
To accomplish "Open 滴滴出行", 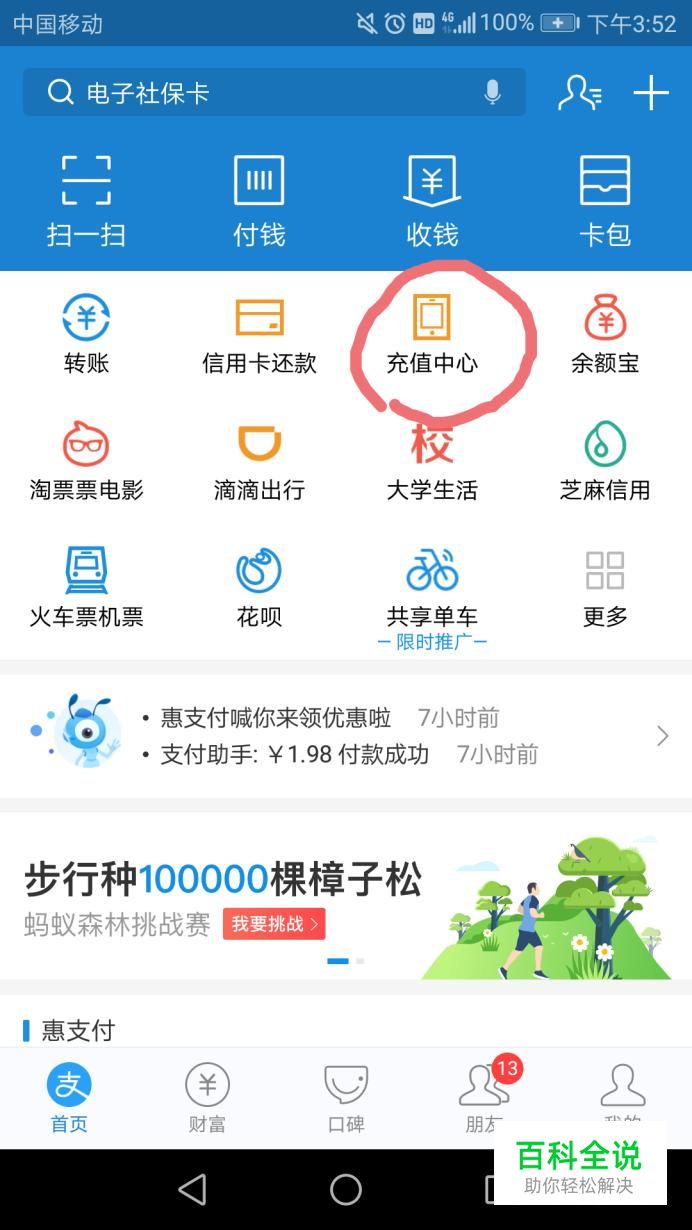I will (x=259, y=462).
